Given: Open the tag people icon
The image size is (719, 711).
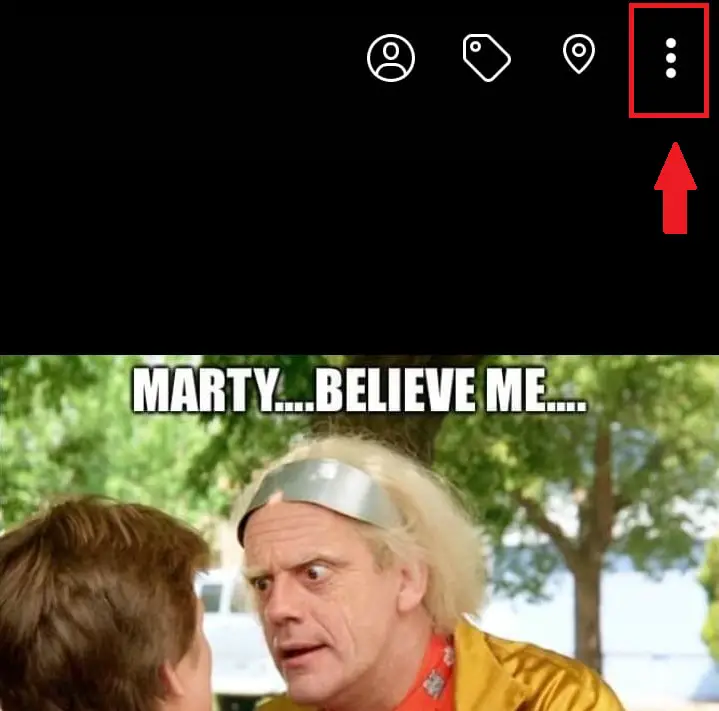Looking at the screenshot, I should [391, 58].
